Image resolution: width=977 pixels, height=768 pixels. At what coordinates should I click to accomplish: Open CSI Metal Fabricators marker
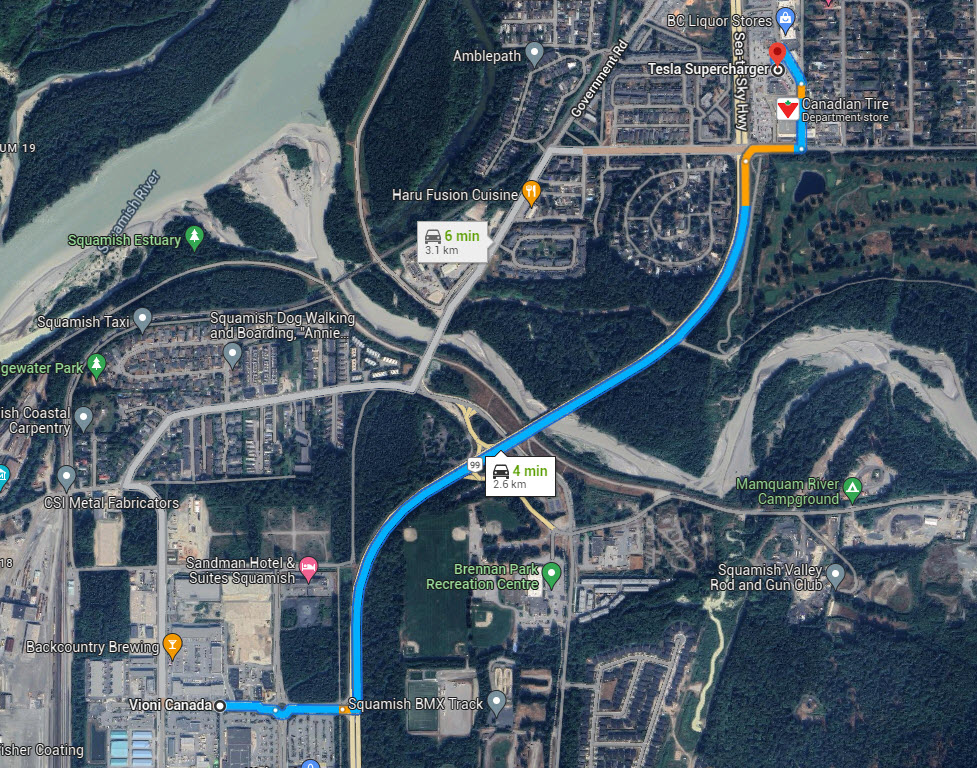point(66,477)
